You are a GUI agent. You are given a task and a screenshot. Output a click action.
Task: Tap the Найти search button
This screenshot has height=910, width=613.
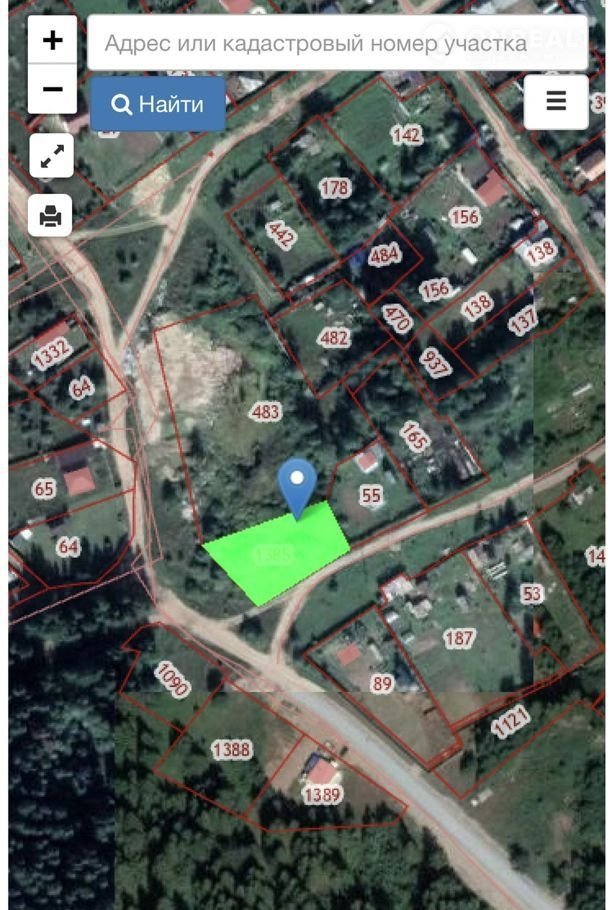pos(158,104)
